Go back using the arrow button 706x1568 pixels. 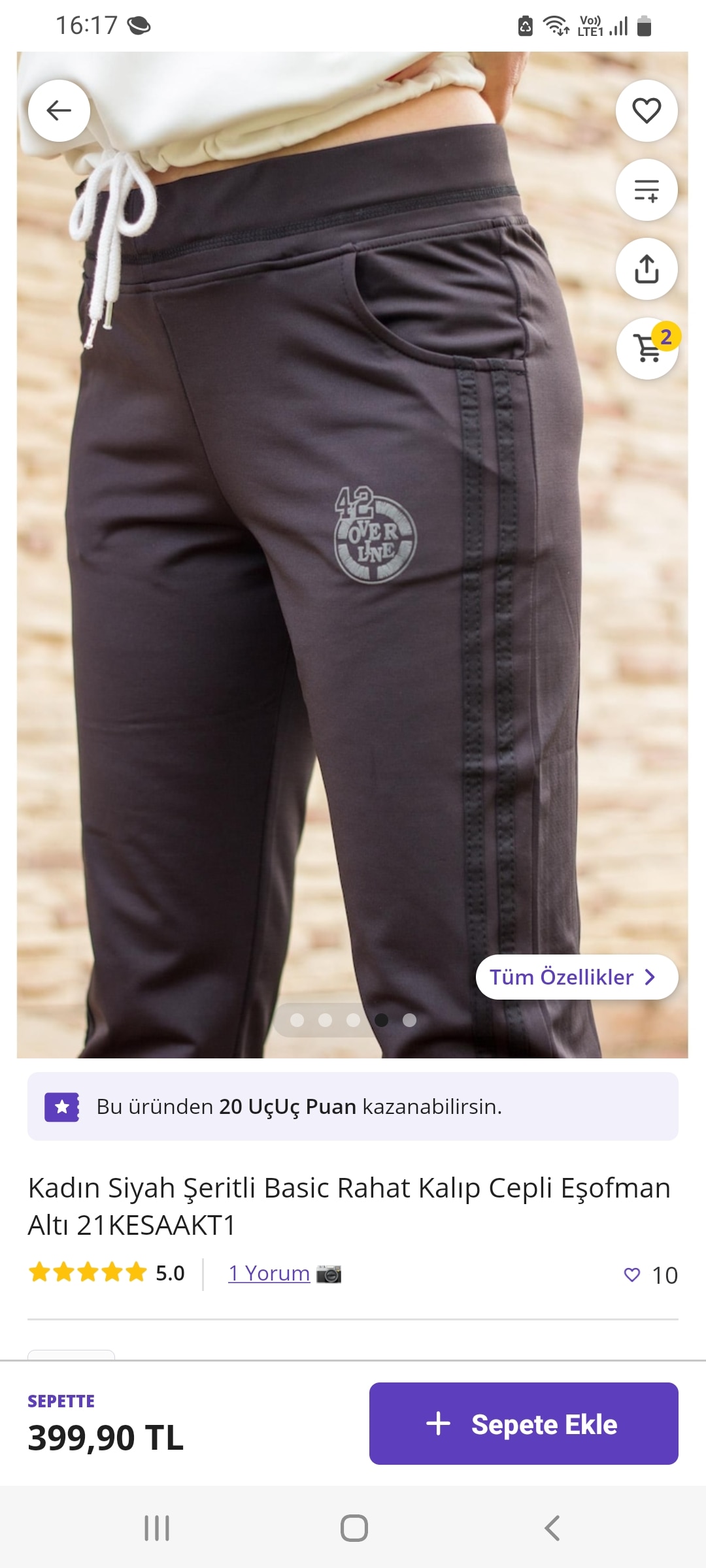[59, 110]
